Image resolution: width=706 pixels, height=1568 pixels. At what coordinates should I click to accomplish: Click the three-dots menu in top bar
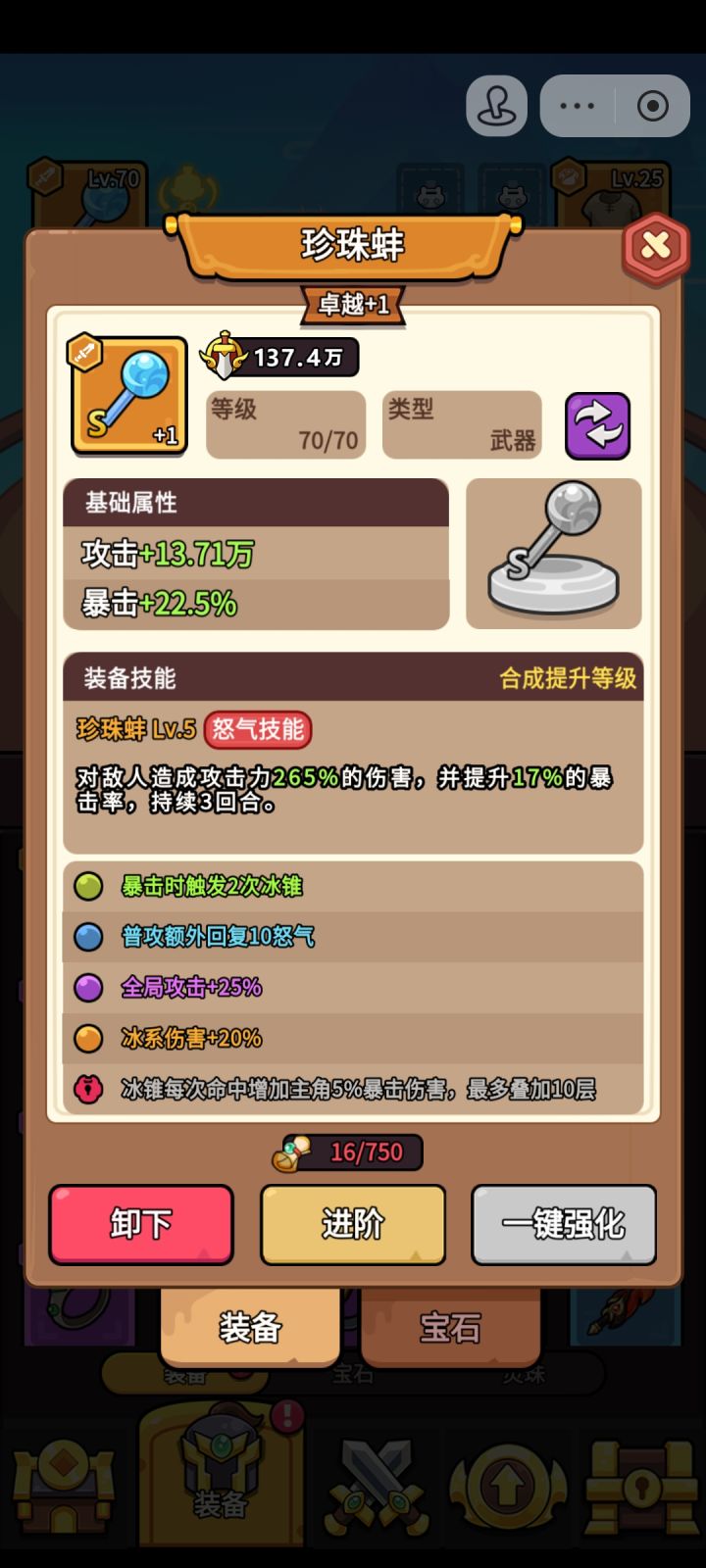(x=577, y=106)
